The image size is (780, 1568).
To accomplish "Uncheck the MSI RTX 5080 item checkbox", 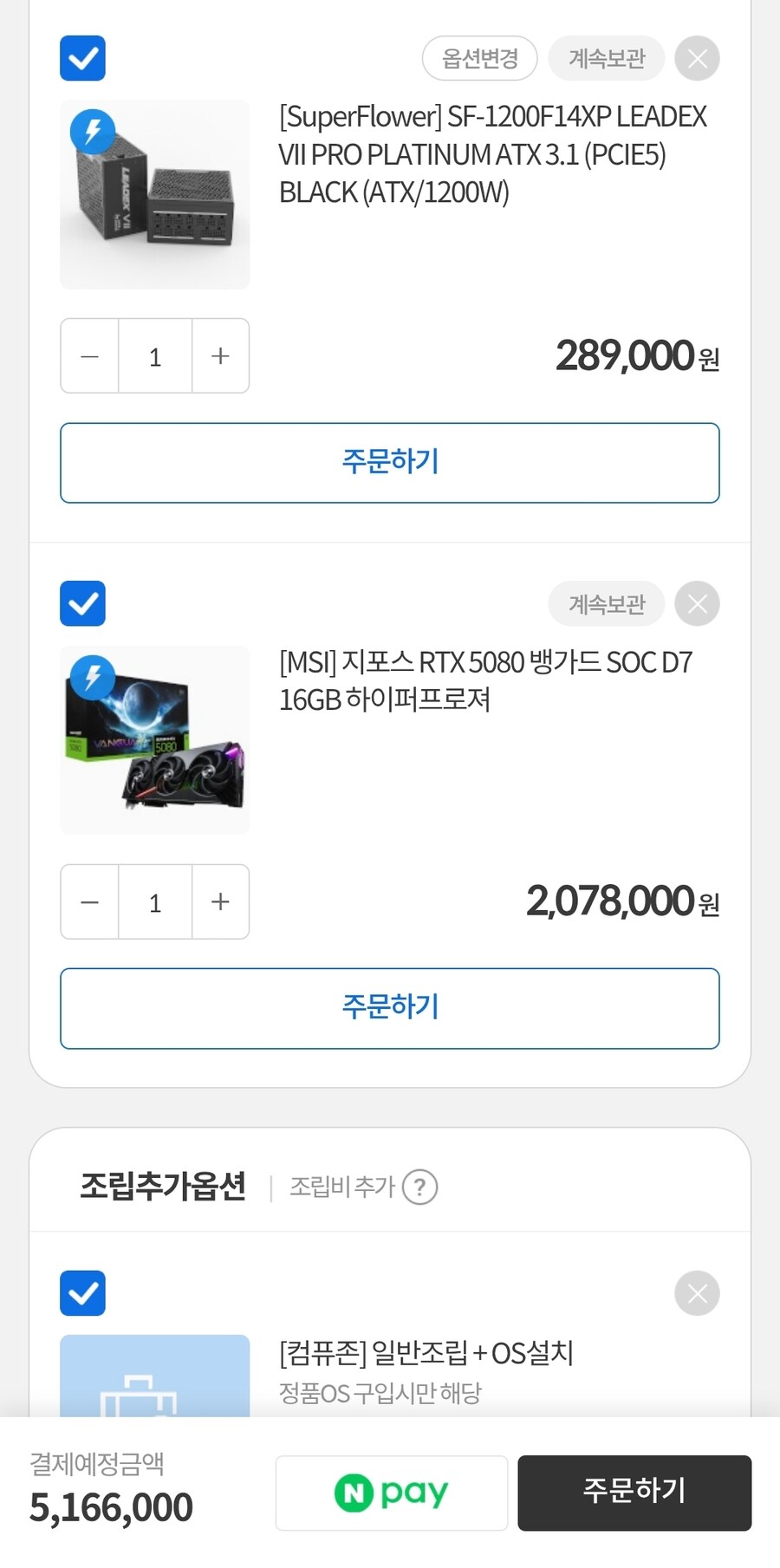I will 82,603.
